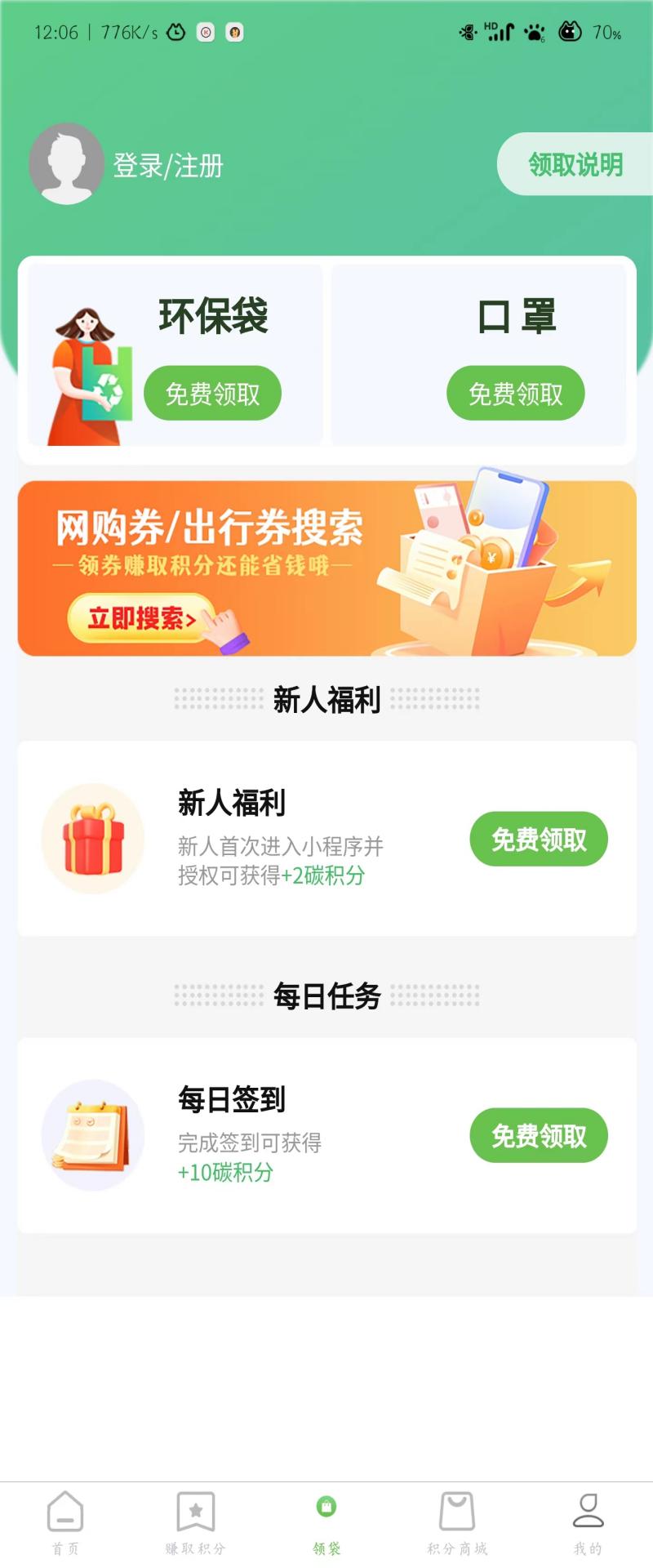The image size is (653, 1568).
Task: Tap the profile avatar picture
Action: coord(66,163)
